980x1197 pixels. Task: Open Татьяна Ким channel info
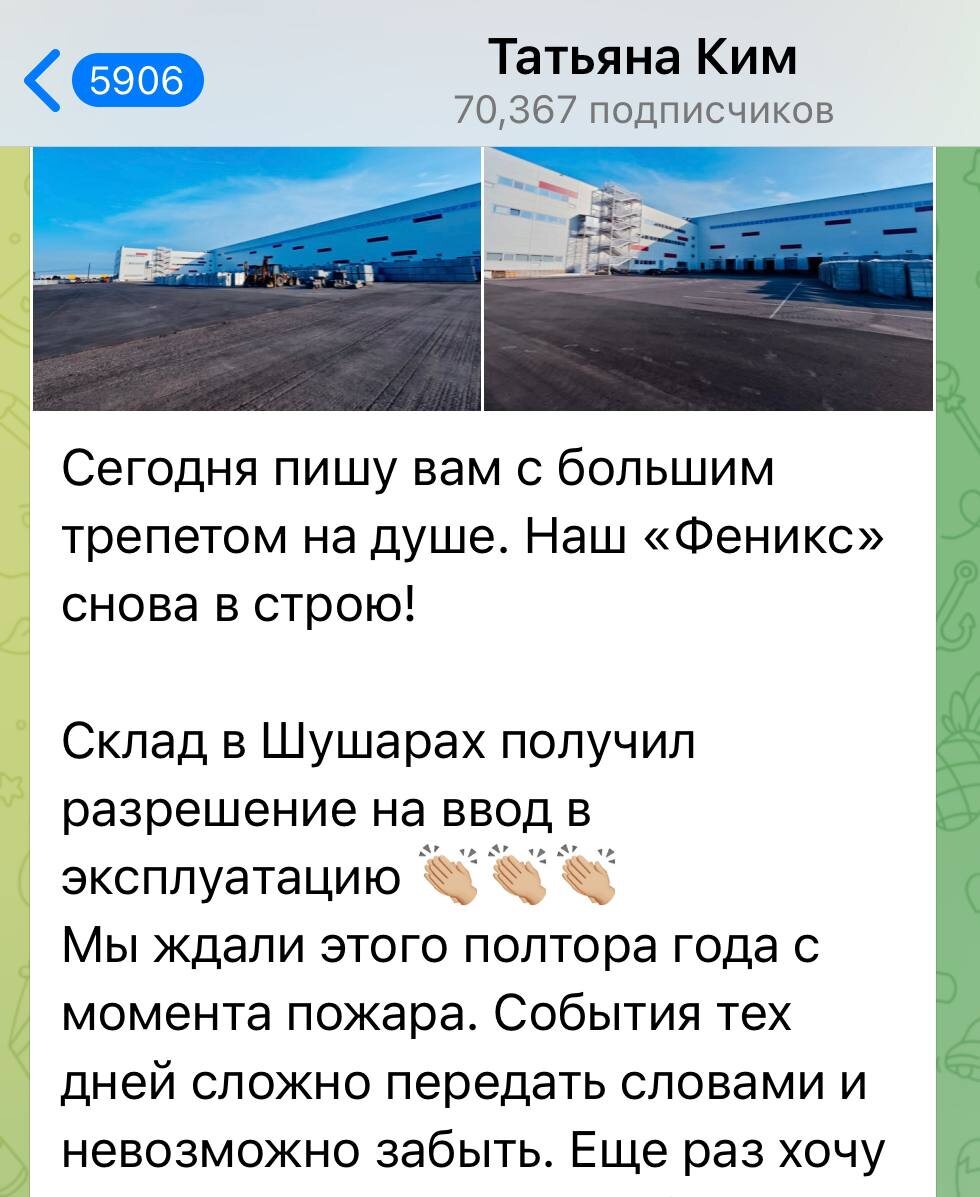point(643,79)
